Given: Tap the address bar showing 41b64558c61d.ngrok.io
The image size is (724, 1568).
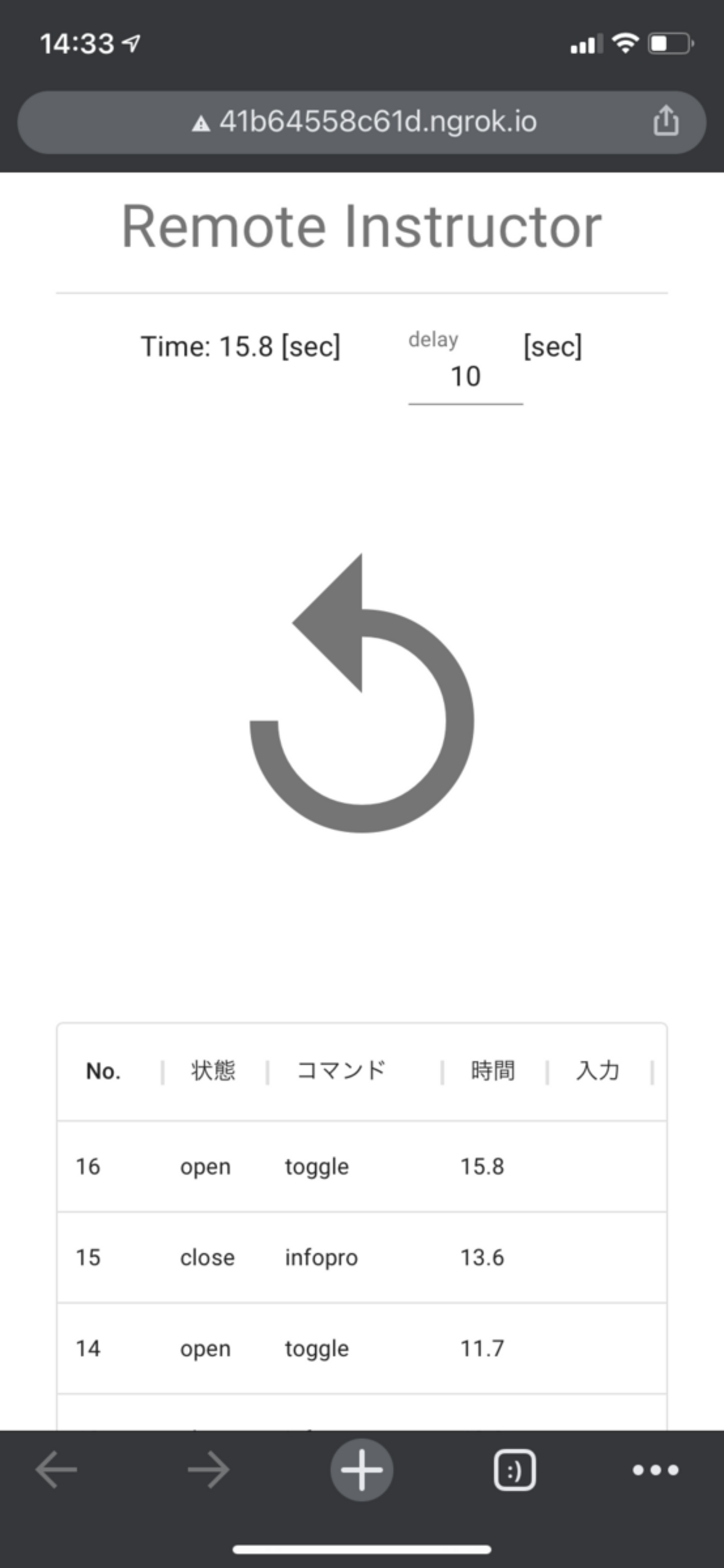Looking at the screenshot, I should coord(361,122).
